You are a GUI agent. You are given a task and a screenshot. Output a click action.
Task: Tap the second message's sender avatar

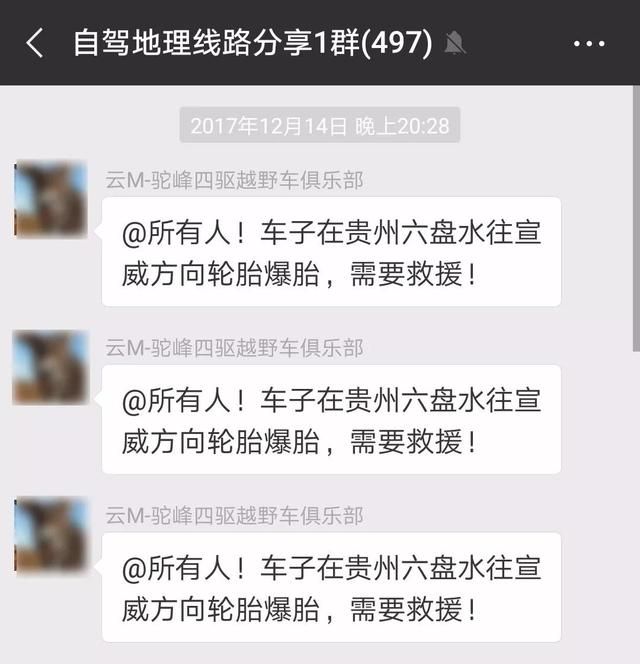(x=50, y=368)
